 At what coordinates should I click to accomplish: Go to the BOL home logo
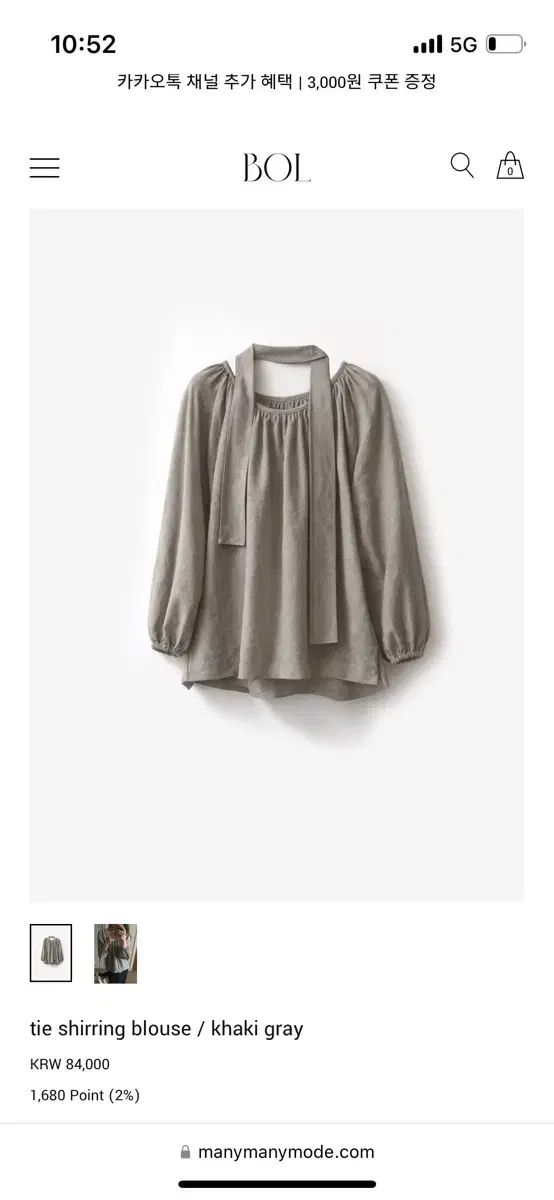click(x=276, y=168)
